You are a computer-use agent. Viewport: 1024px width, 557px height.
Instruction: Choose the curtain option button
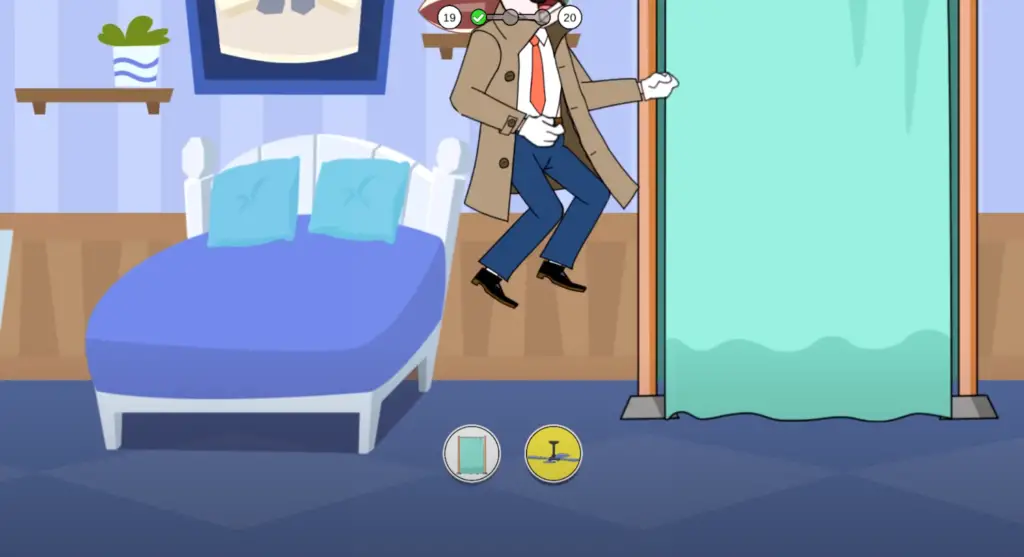[471, 454]
